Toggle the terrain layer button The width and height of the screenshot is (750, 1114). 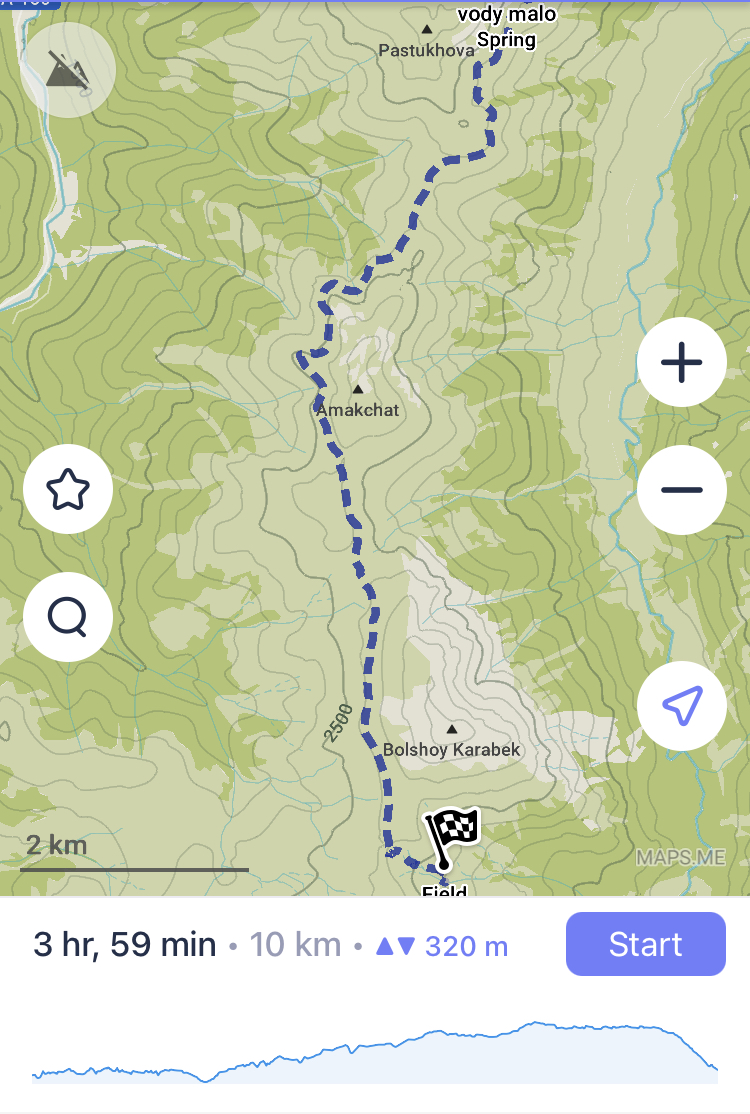(68, 71)
